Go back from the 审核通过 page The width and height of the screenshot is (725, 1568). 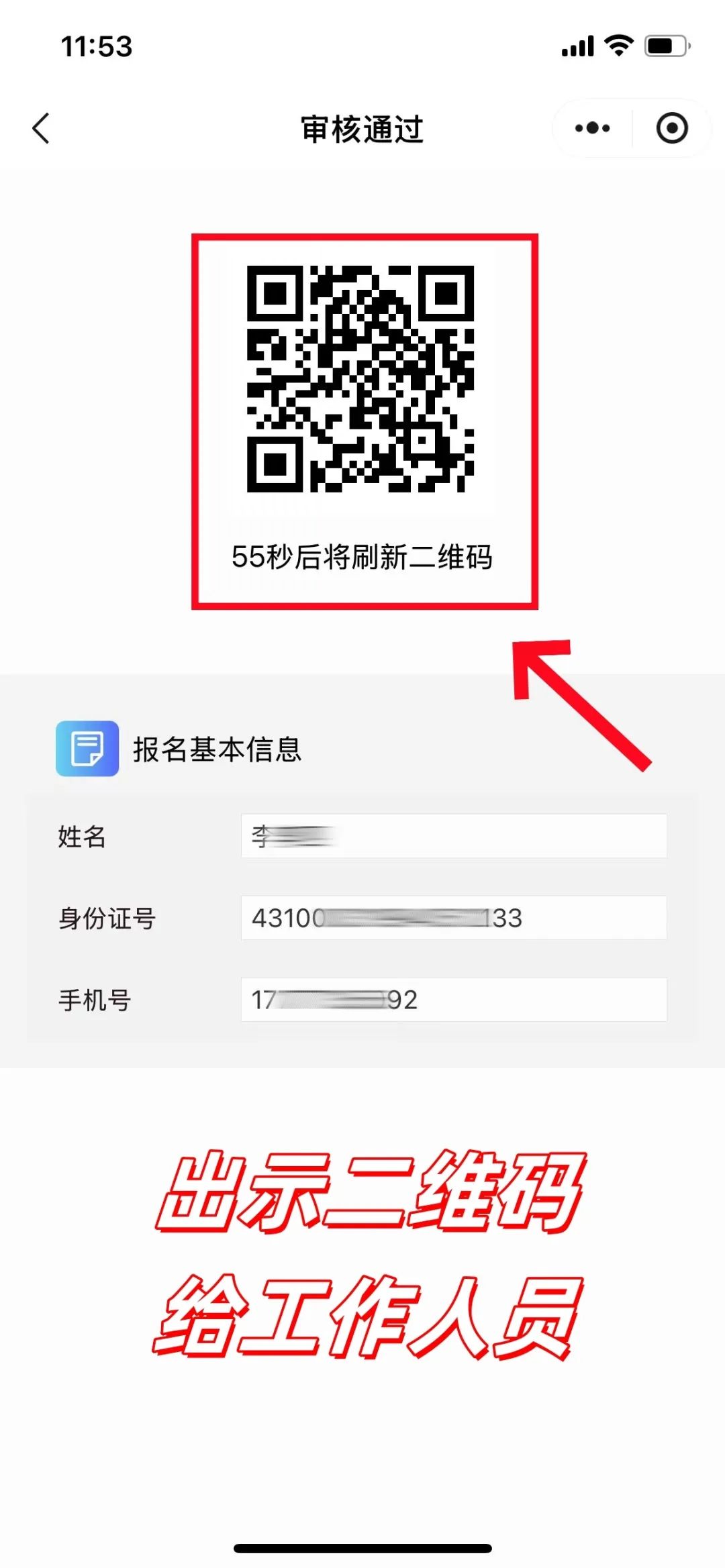[x=42, y=128]
